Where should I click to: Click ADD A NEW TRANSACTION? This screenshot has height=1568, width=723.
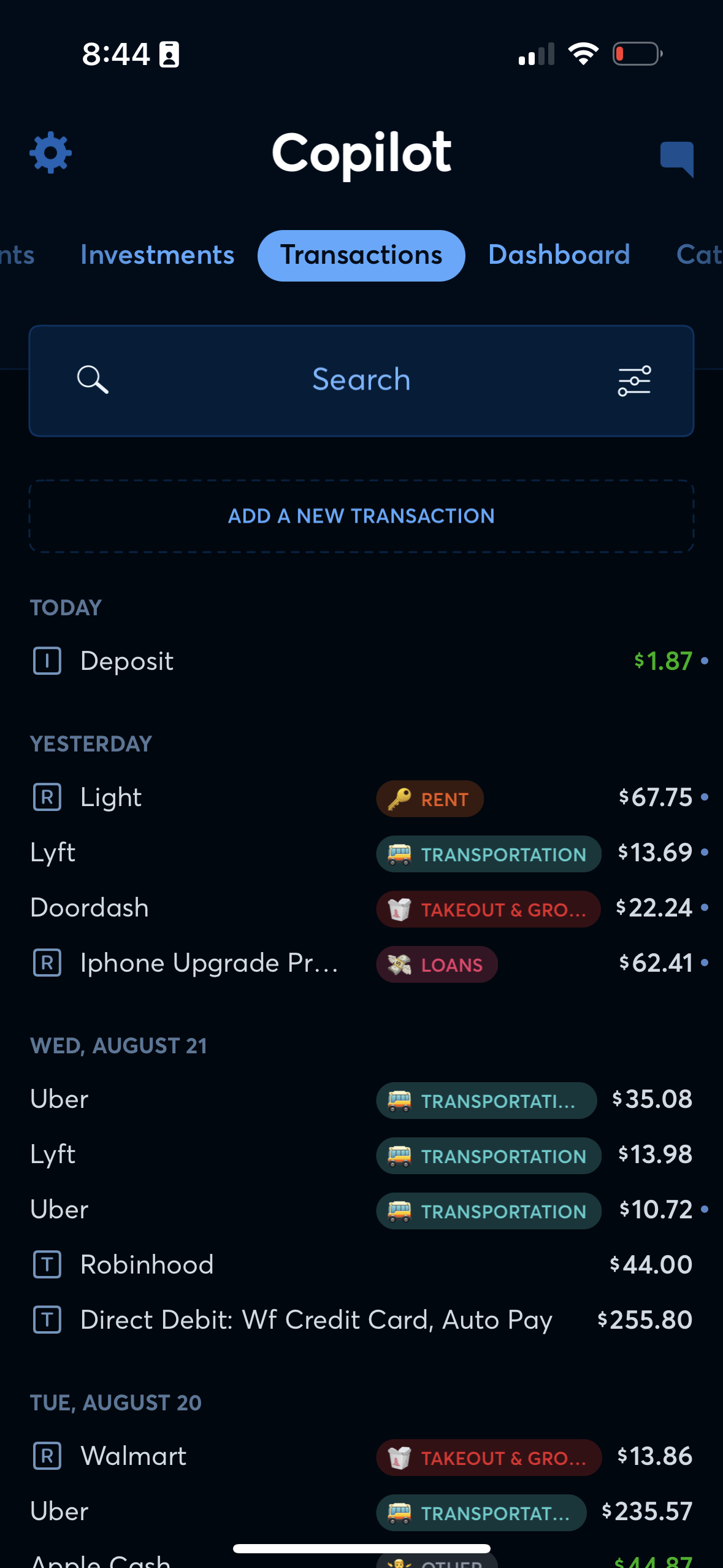[x=362, y=516]
